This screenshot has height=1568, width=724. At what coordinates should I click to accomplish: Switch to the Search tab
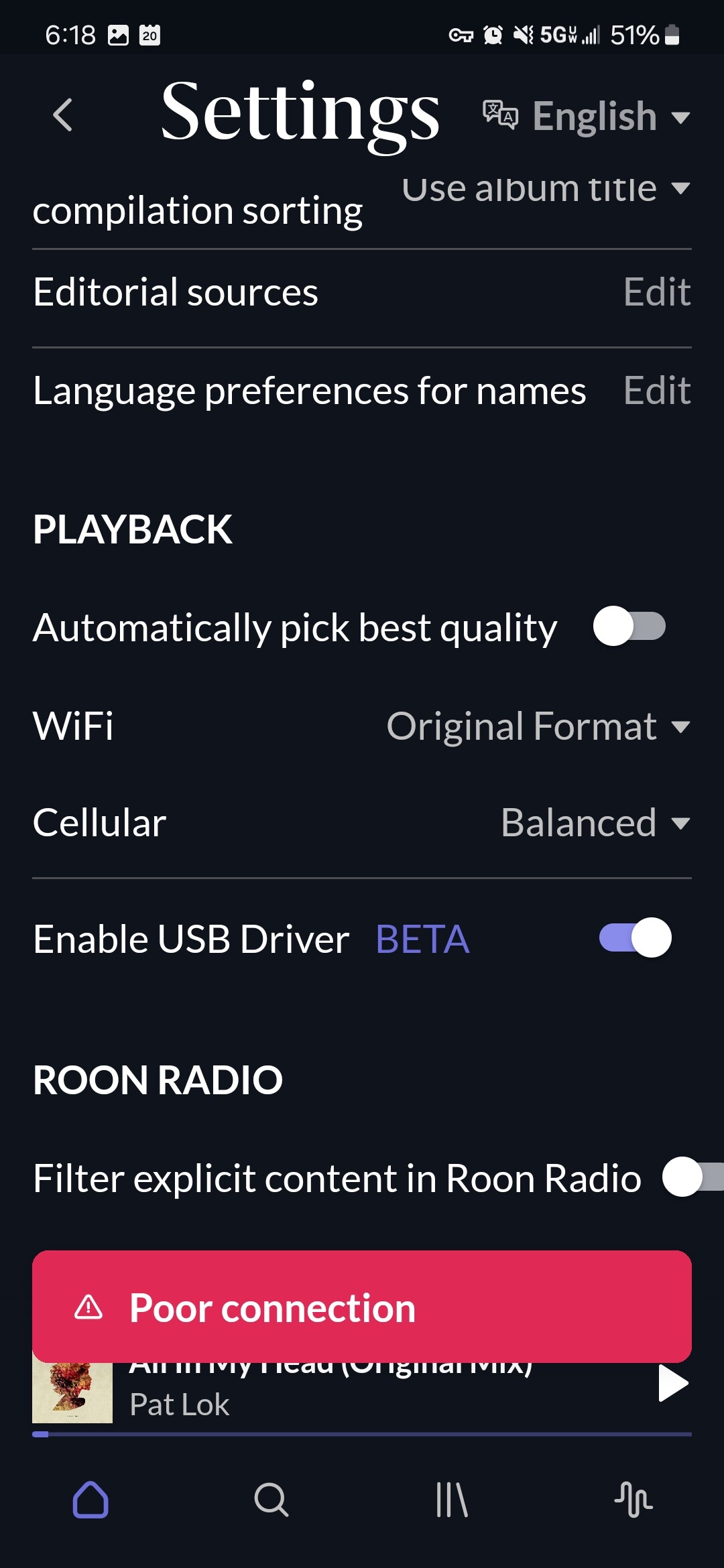tap(271, 1499)
